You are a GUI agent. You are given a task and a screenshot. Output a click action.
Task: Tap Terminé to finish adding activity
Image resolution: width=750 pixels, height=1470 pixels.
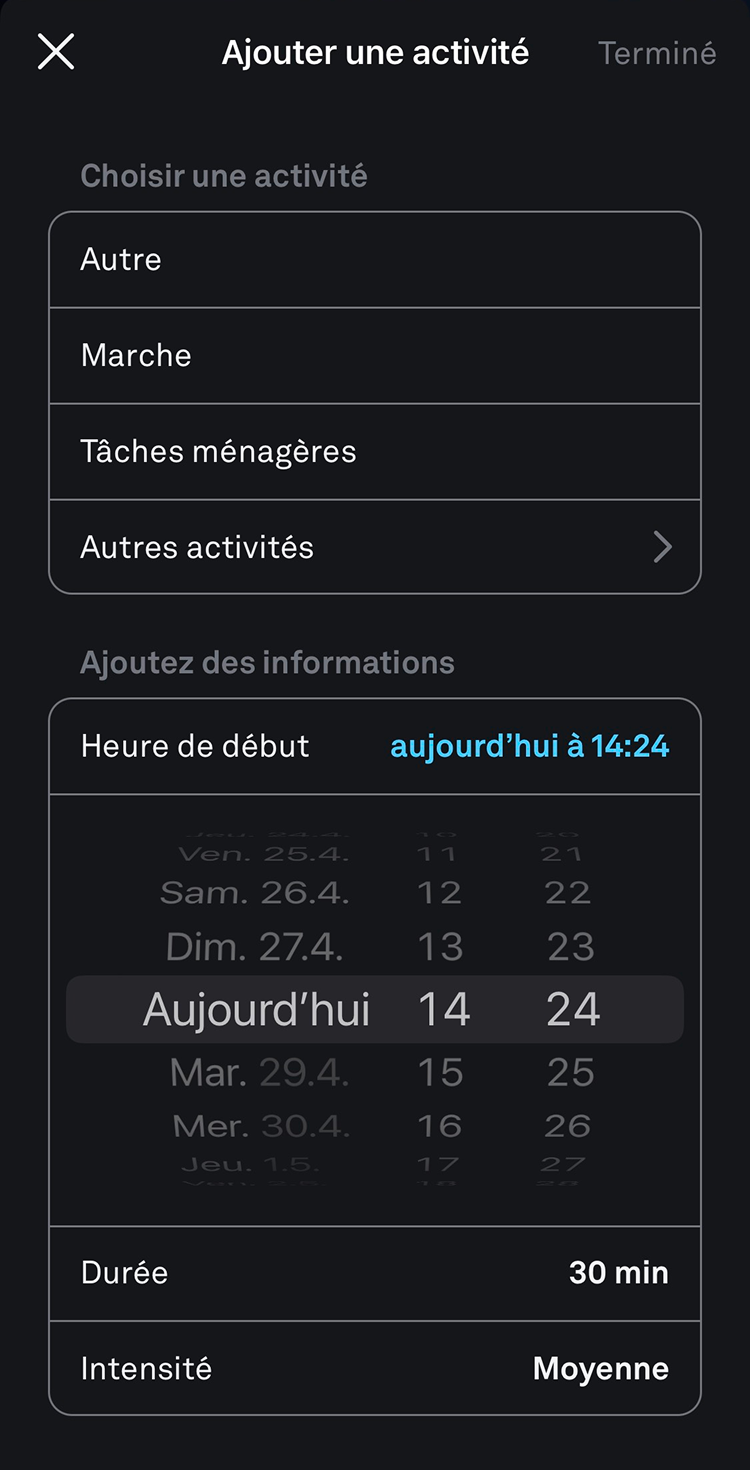coord(656,53)
